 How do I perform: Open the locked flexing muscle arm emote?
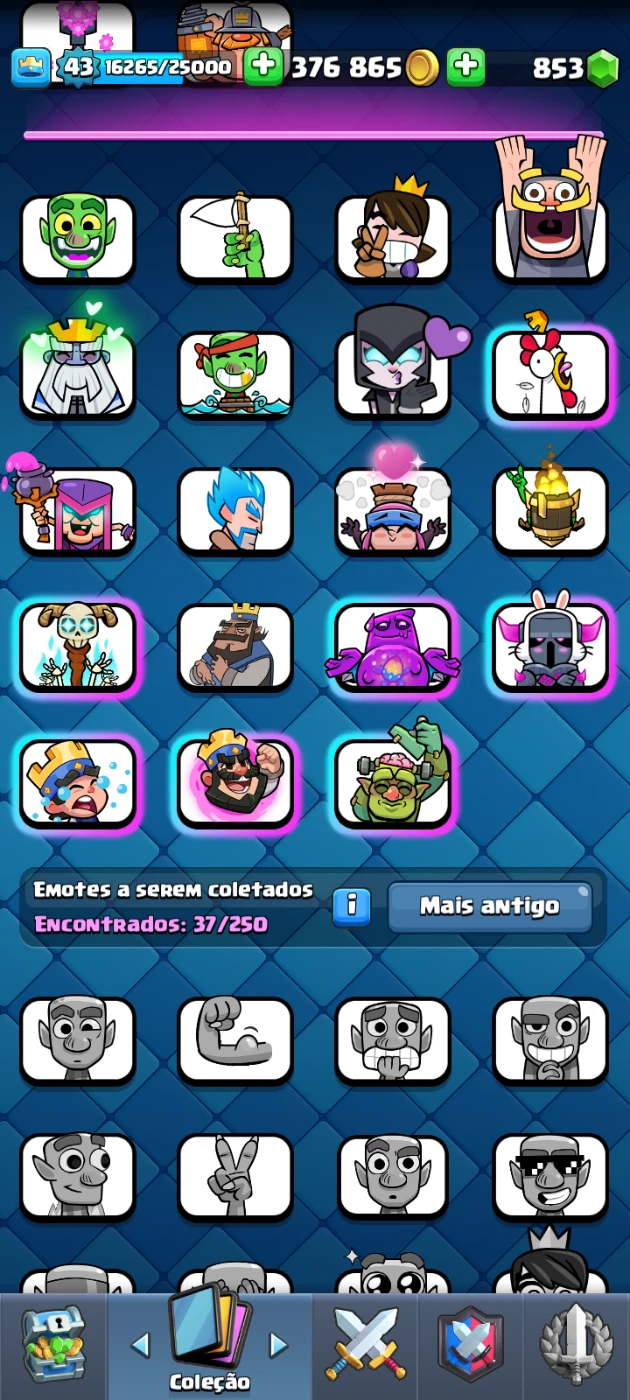(235, 1040)
